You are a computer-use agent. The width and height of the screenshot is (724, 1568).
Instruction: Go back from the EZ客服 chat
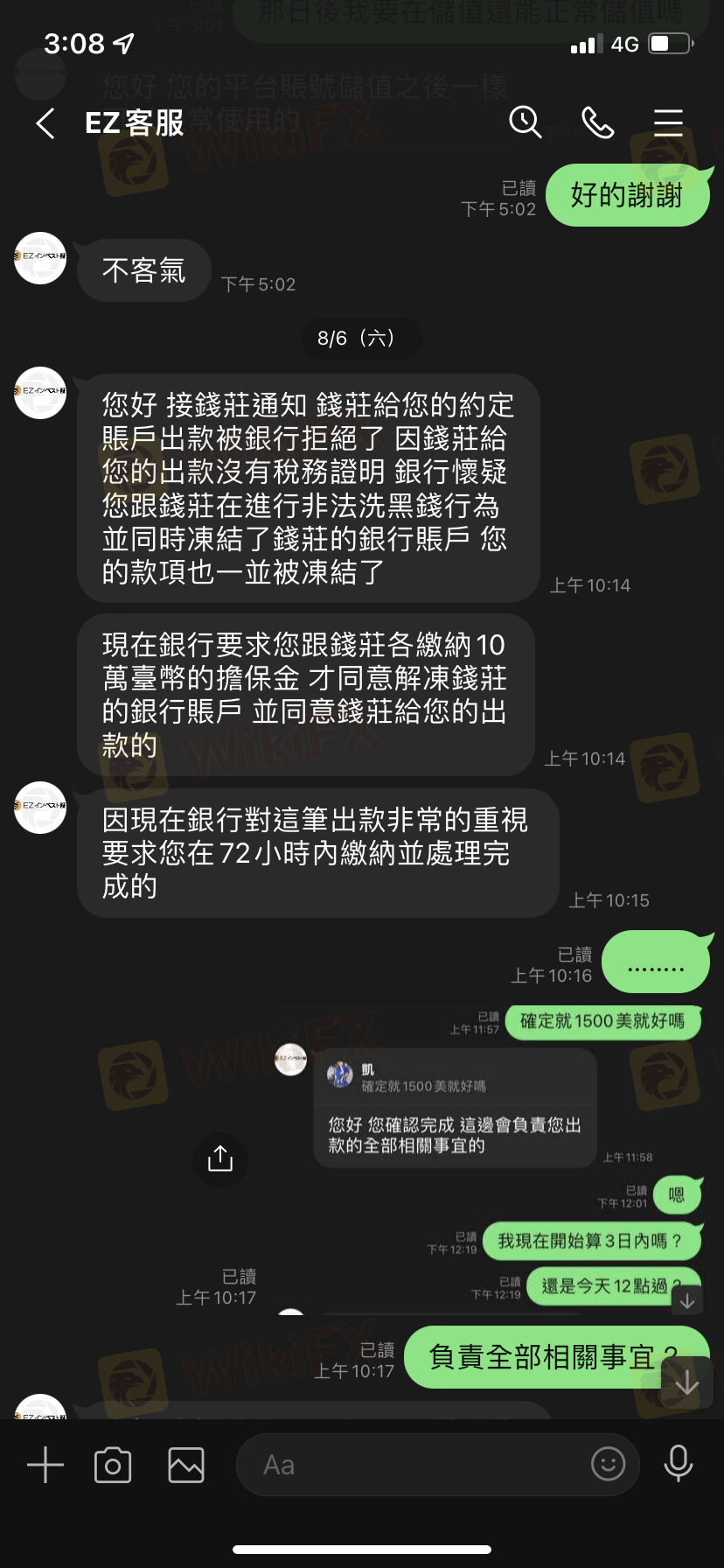pyautogui.click(x=45, y=123)
